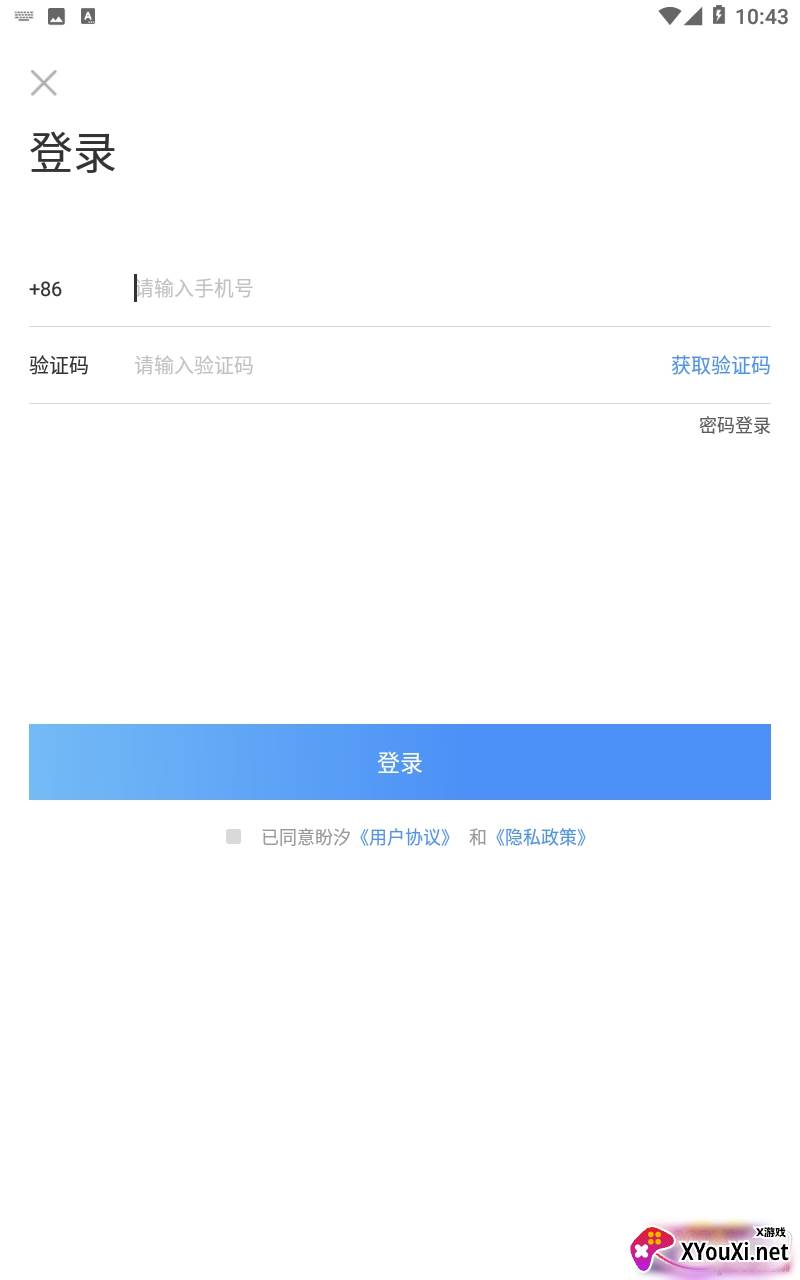This screenshot has width=800, height=1280.
Task: Click the XYouXi.net game controller icon
Action: [x=651, y=1248]
